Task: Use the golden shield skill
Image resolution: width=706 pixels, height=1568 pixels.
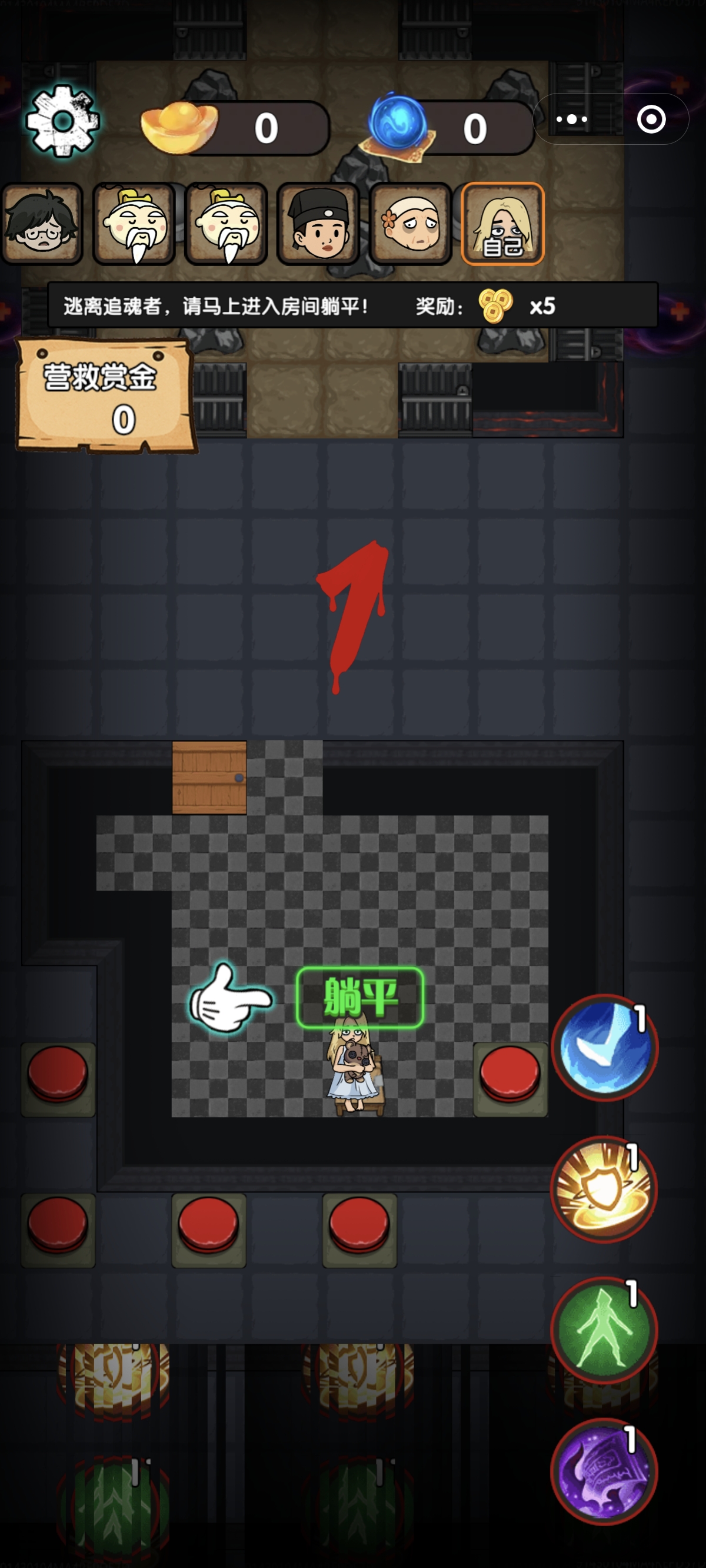Action: (x=604, y=1189)
